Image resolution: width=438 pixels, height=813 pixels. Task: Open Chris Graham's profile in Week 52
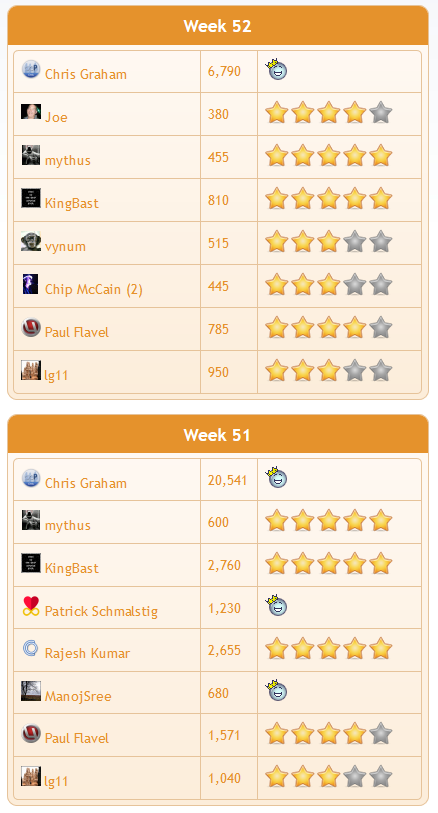click(x=86, y=74)
